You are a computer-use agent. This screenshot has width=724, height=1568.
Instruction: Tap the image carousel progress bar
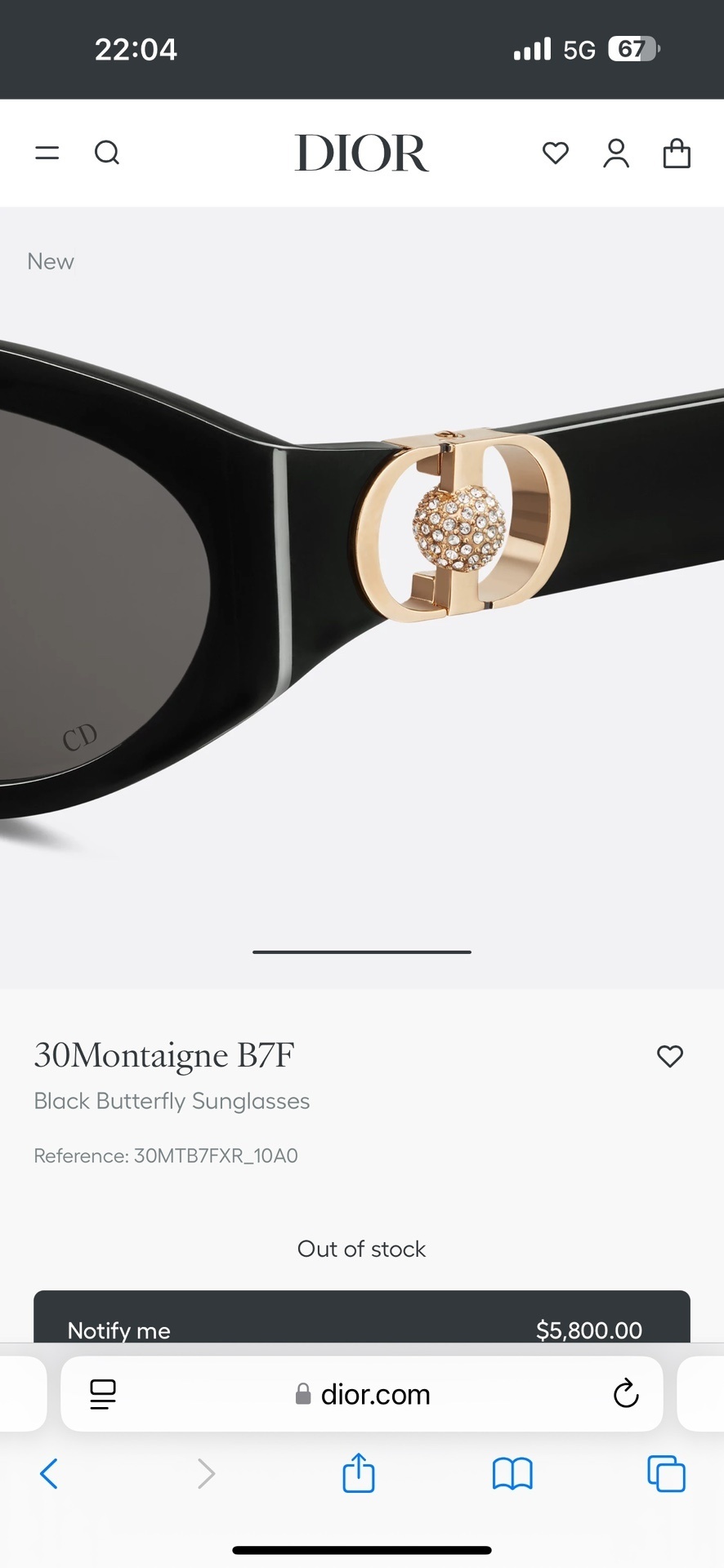(x=361, y=951)
